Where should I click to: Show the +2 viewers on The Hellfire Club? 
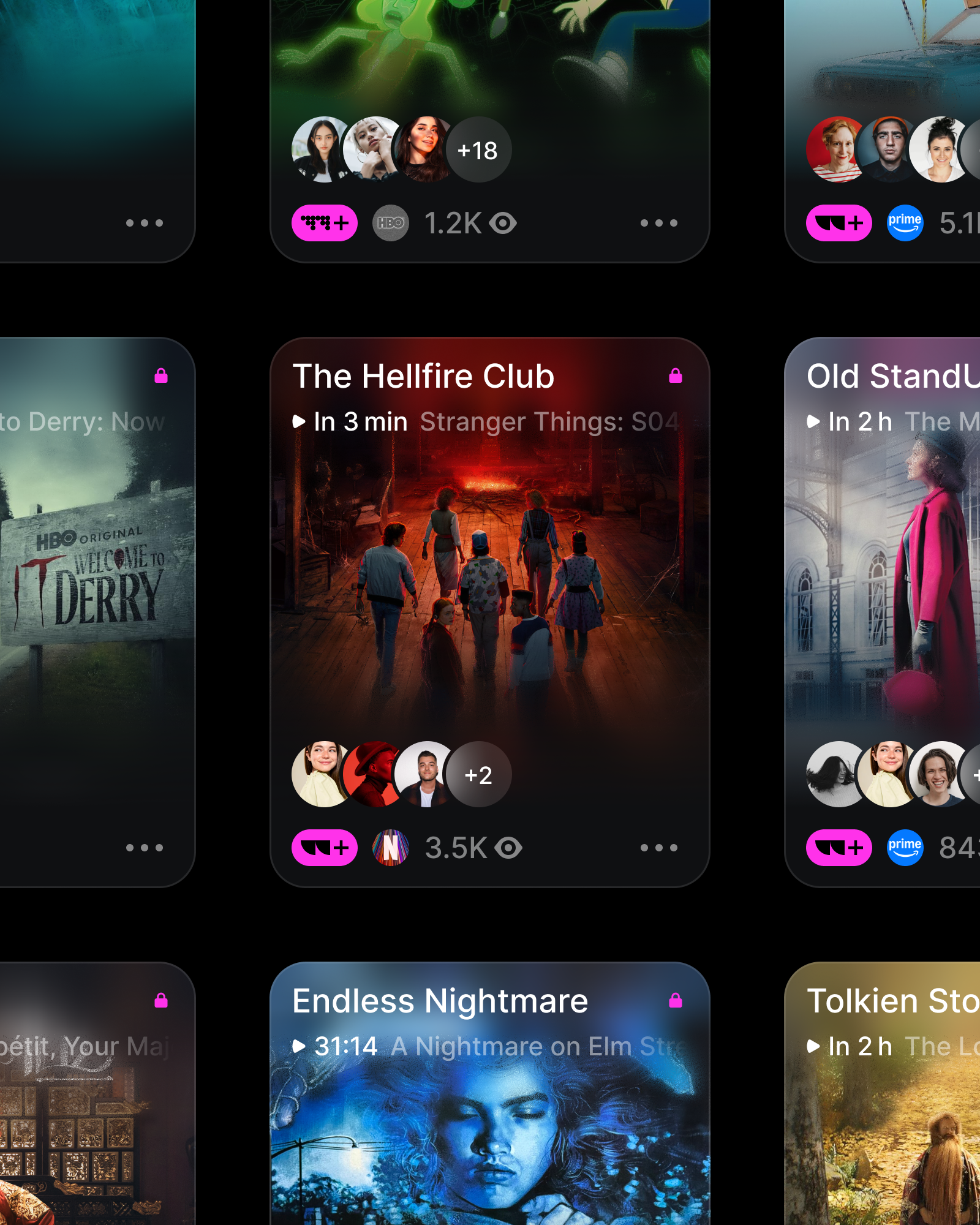(x=478, y=775)
